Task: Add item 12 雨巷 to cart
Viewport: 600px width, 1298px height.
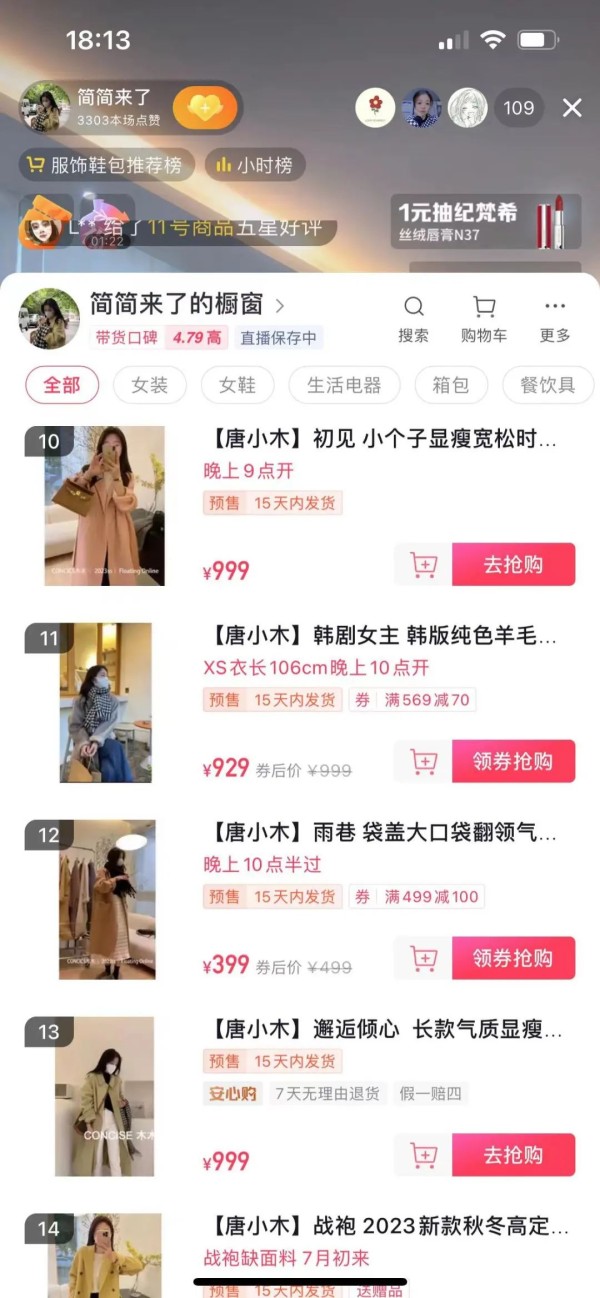Action: click(424, 959)
